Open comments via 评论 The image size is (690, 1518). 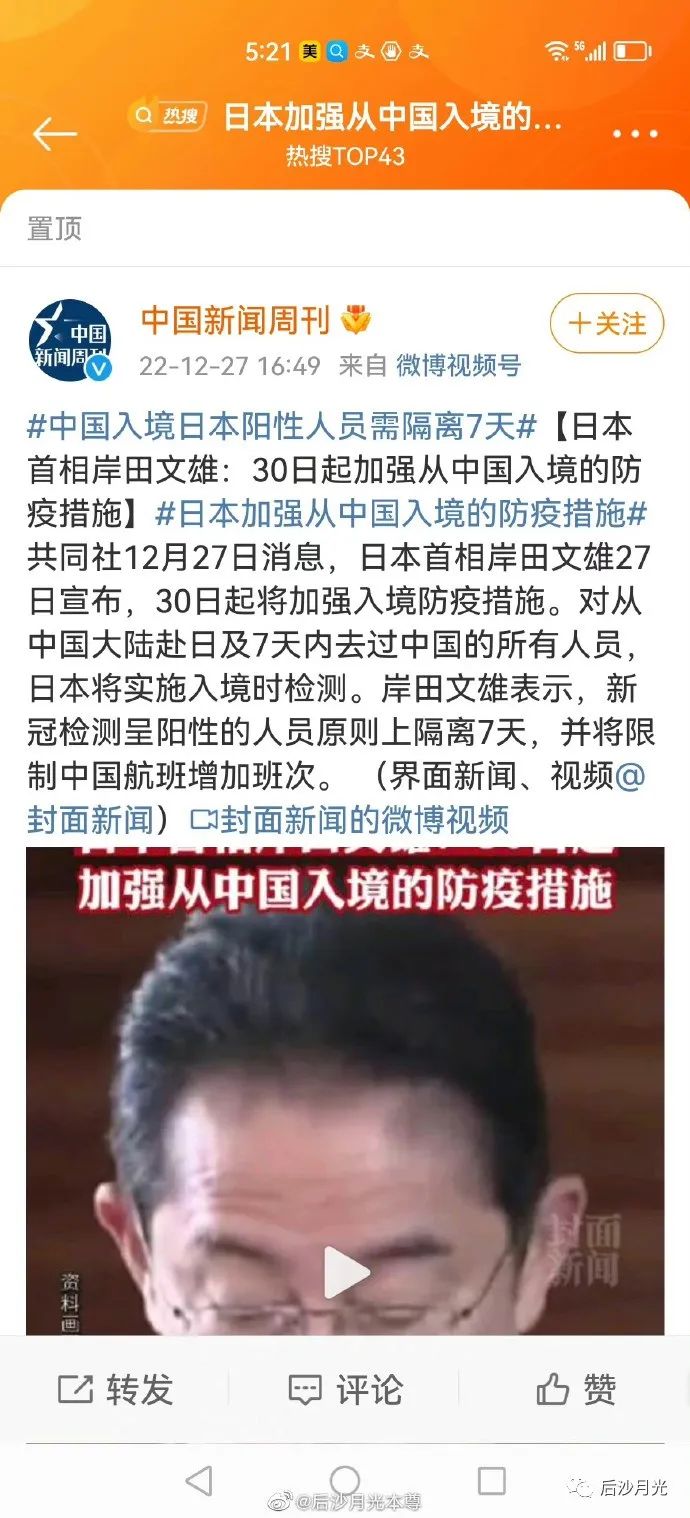pos(345,1390)
